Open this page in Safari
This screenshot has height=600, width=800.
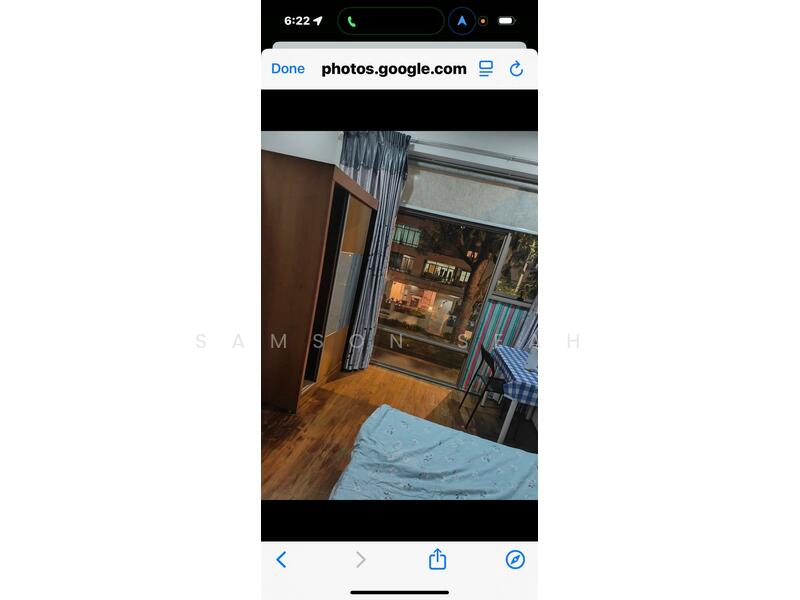pyautogui.click(x=515, y=560)
